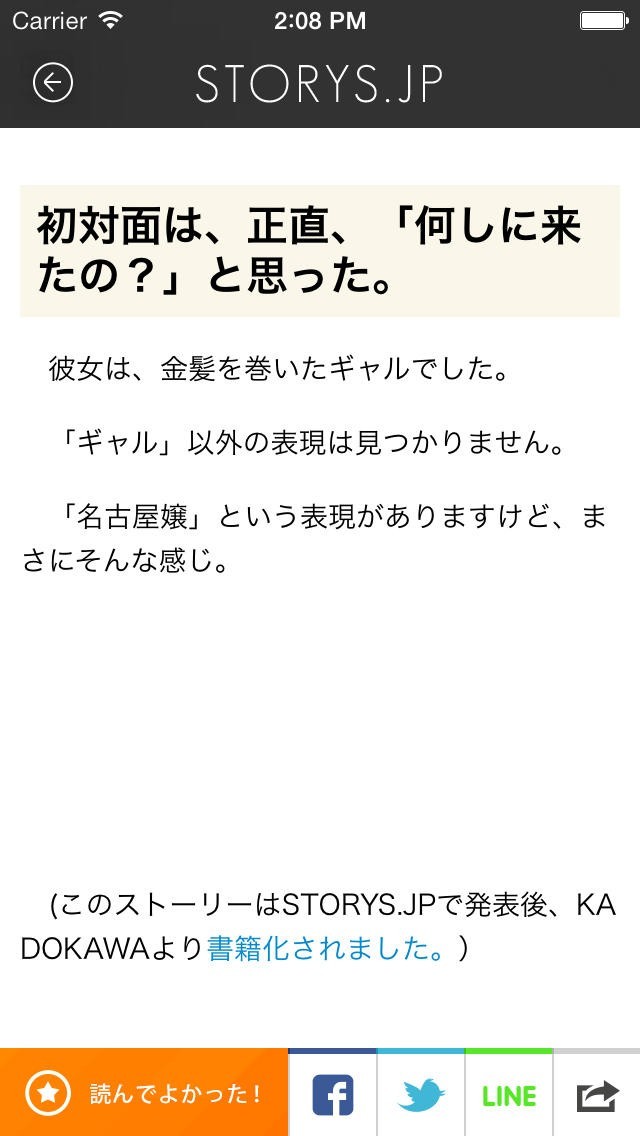640x1136 pixels.
Task: Share this story on Facebook
Action: [x=333, y=1095]
